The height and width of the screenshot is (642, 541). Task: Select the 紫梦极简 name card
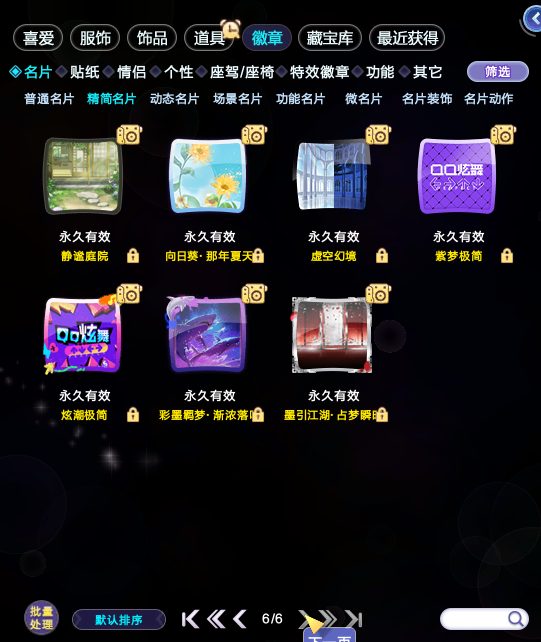[457, 176]
